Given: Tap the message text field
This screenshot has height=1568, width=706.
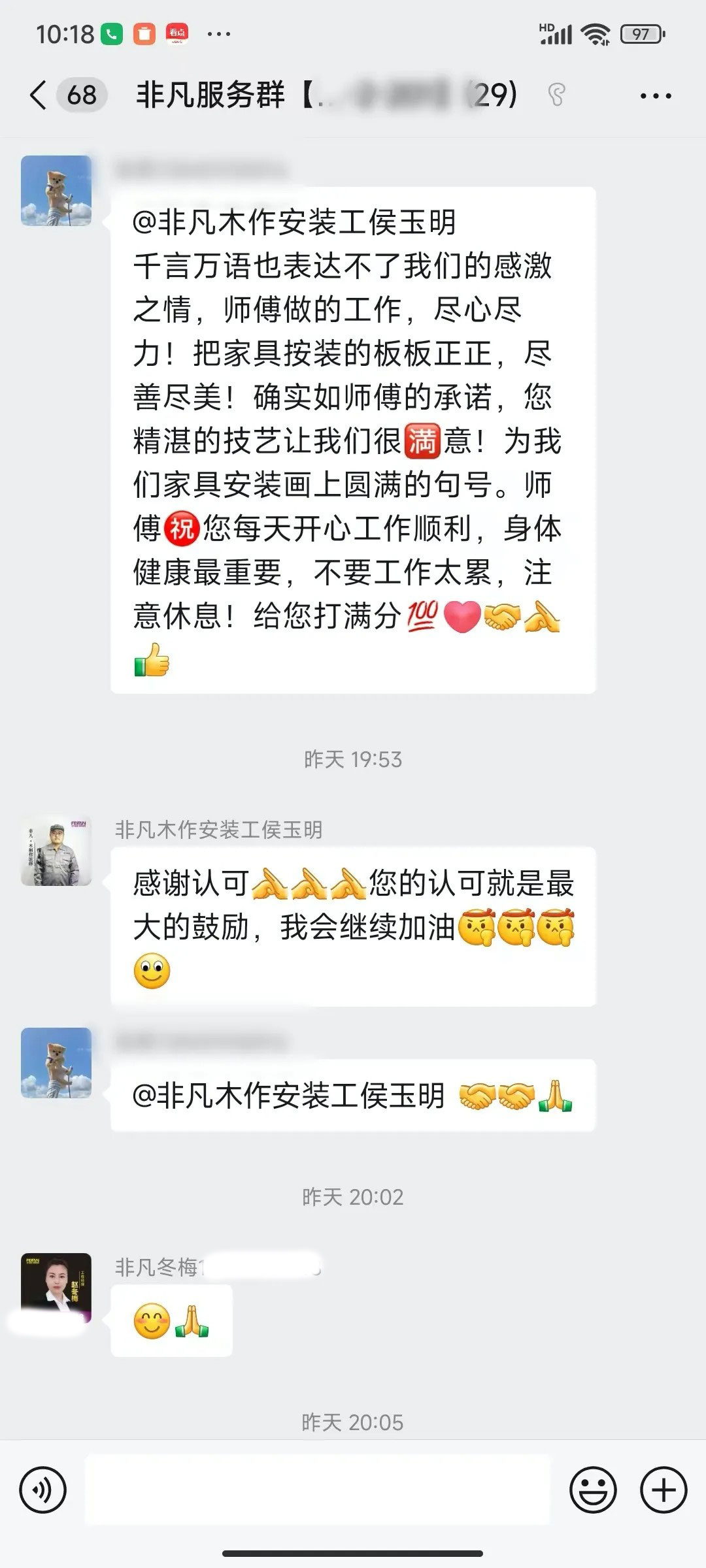Looking at the screenshot, I should tap(318, 1490).
